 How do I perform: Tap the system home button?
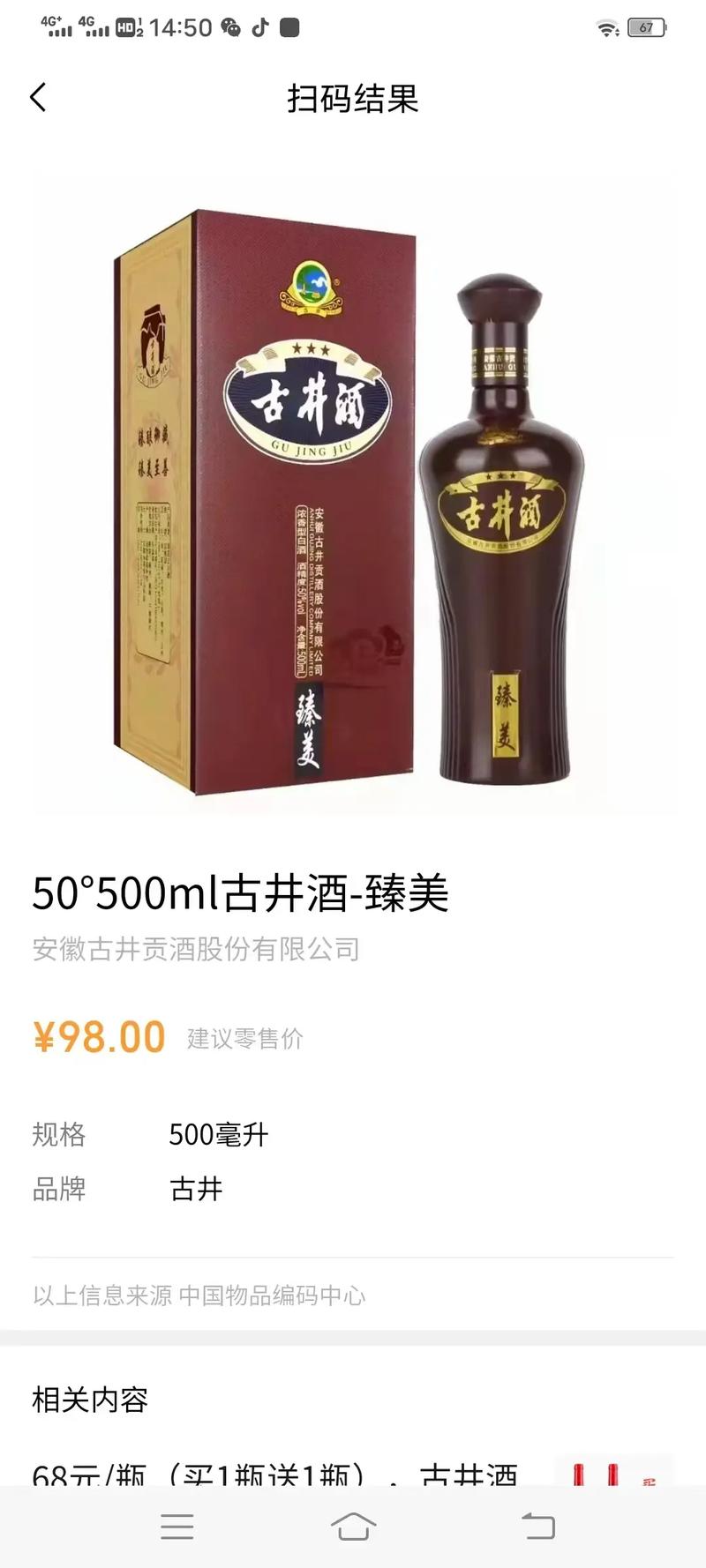pos(353,1527)
